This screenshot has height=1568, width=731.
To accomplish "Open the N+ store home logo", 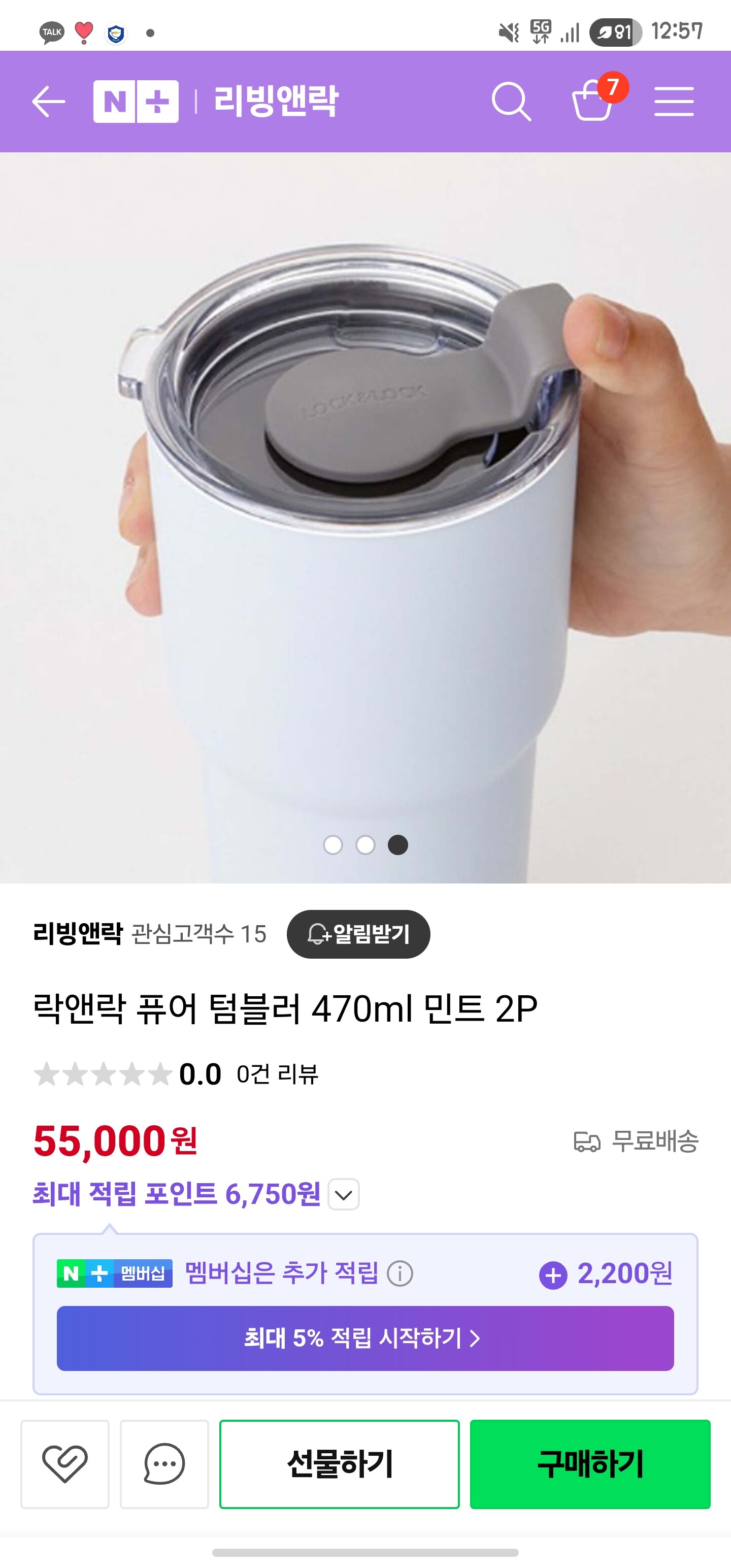I will (x=136, y=101).
